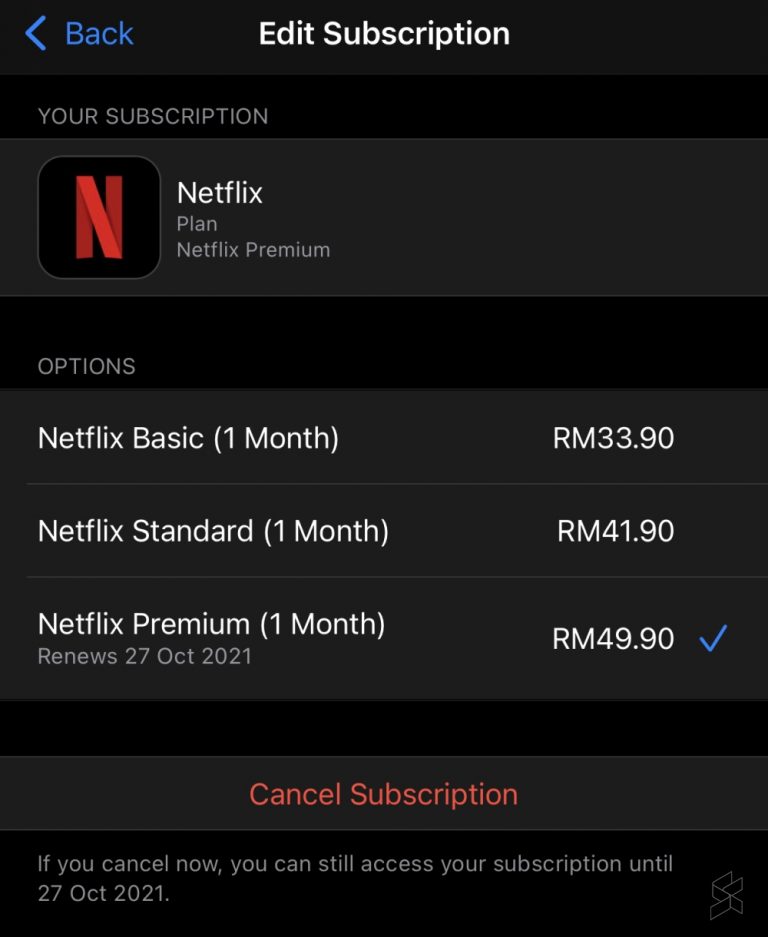Viewport: 768px width, 937px height.
Task: Tap the Plan Netflix Premium subtitle
Action: [253, 236]
